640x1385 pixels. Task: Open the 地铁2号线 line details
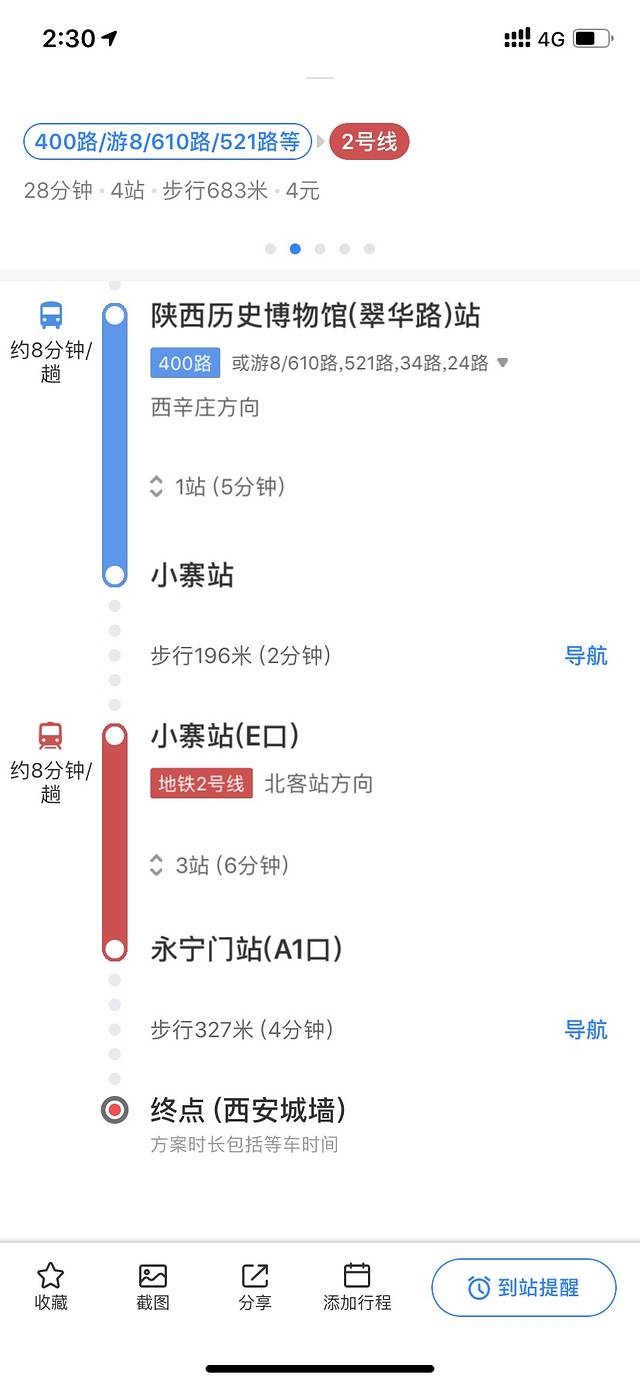tap(202, 783)
